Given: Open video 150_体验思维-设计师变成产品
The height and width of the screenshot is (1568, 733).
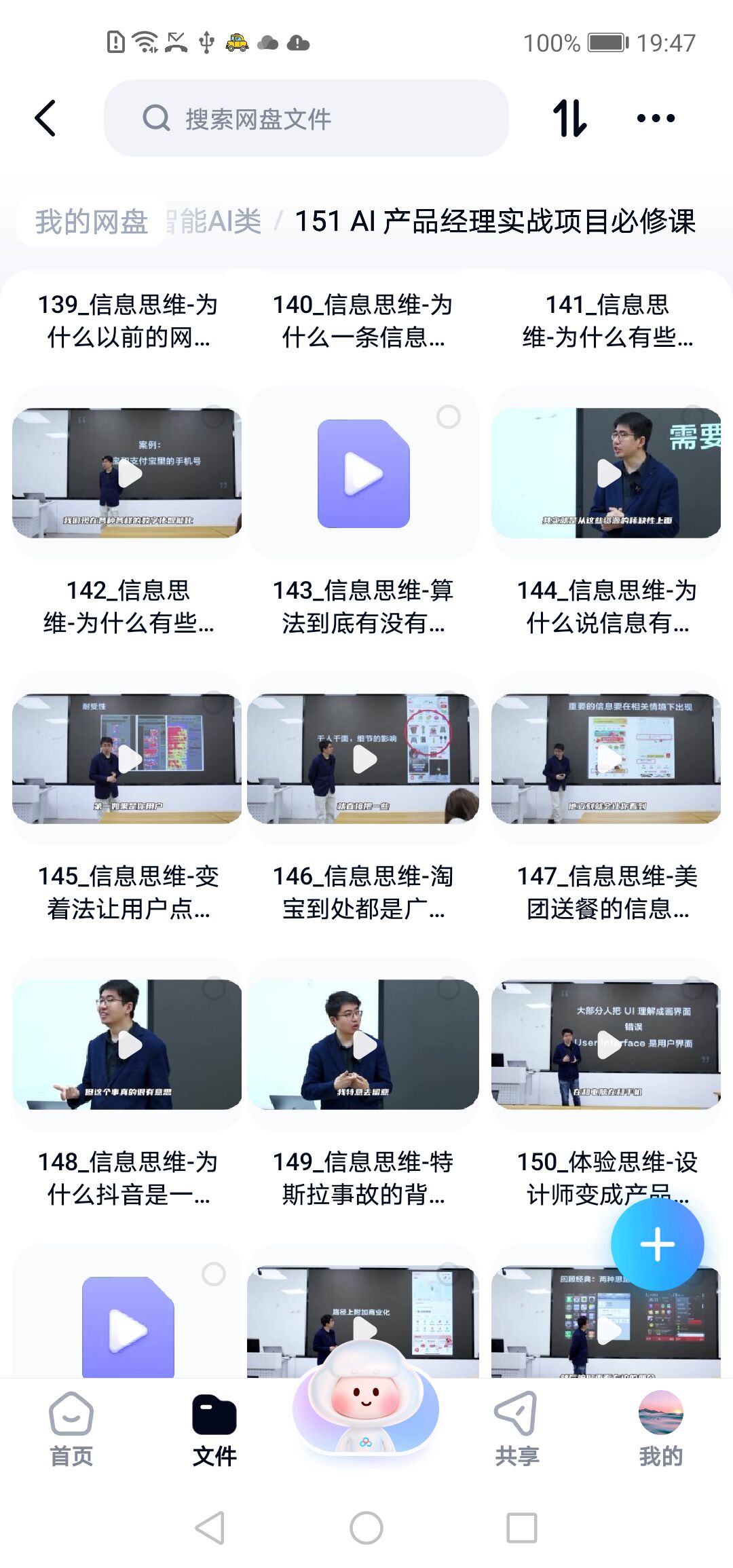Looking at the screenshot, I should pyautogui.click(x=607, y=1045).
